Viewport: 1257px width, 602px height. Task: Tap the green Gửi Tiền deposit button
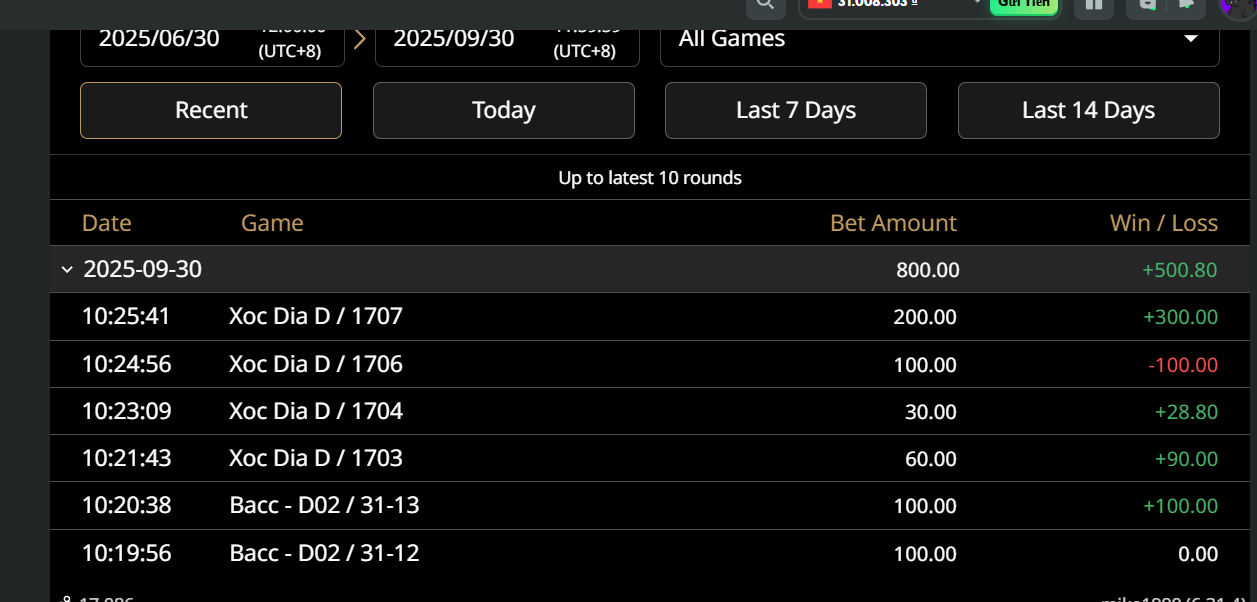(1023, 4)
